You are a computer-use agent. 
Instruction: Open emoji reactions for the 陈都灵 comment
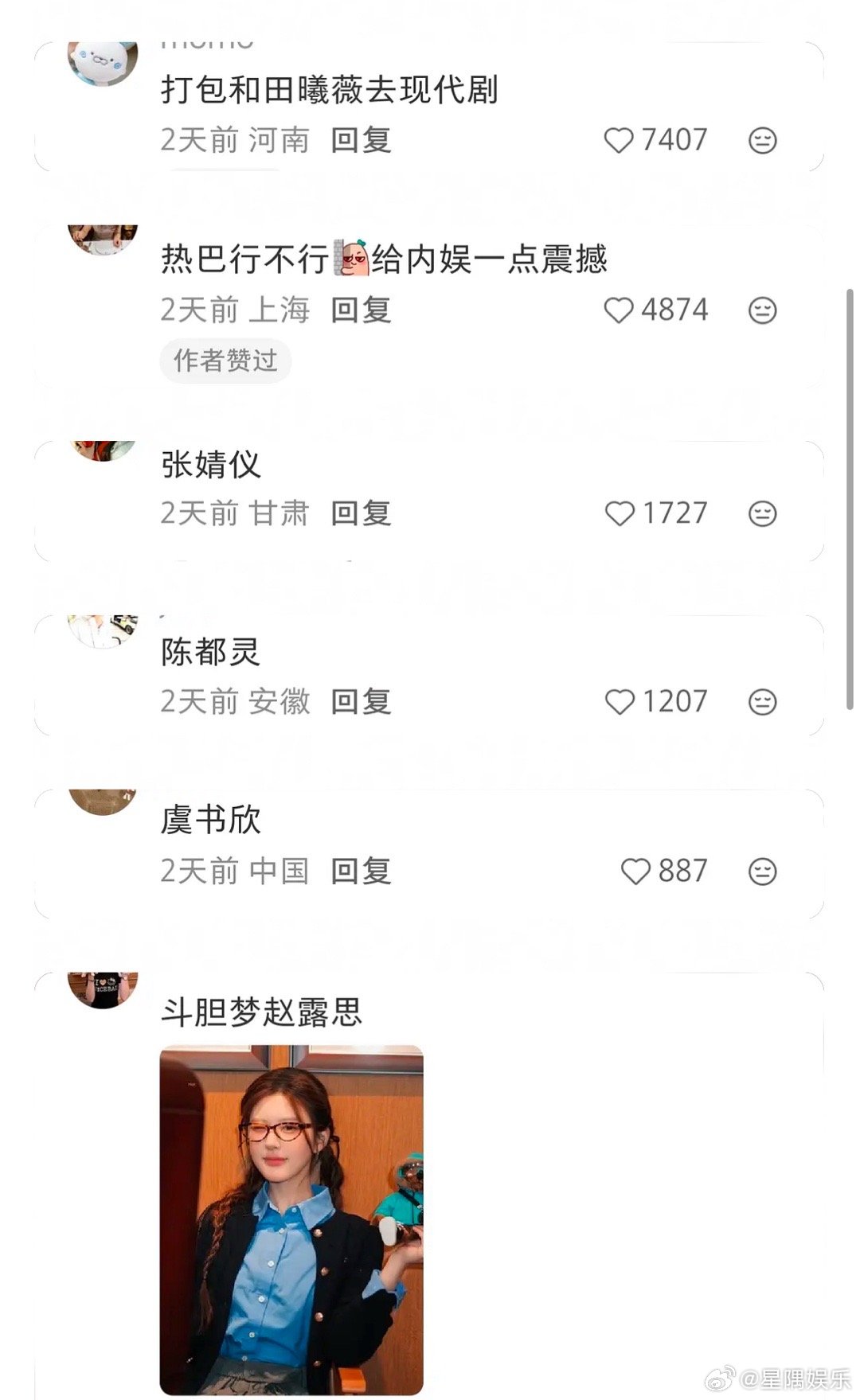tap(762, 702)
